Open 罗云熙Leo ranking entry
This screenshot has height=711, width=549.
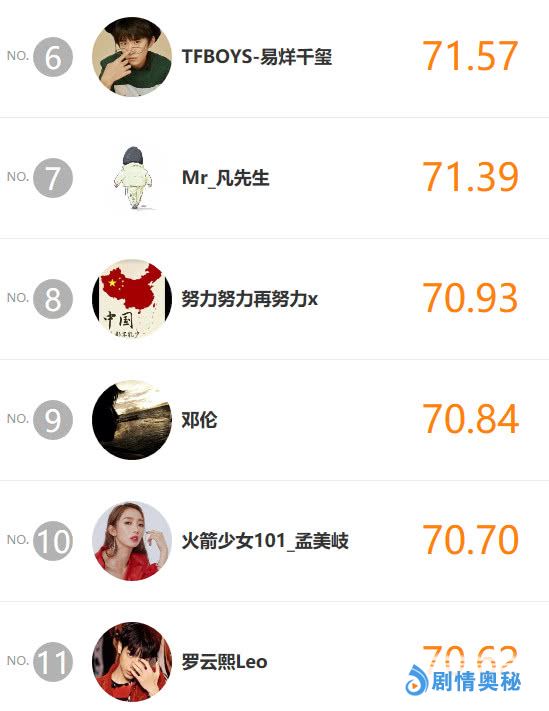click(x=274, y=657)
